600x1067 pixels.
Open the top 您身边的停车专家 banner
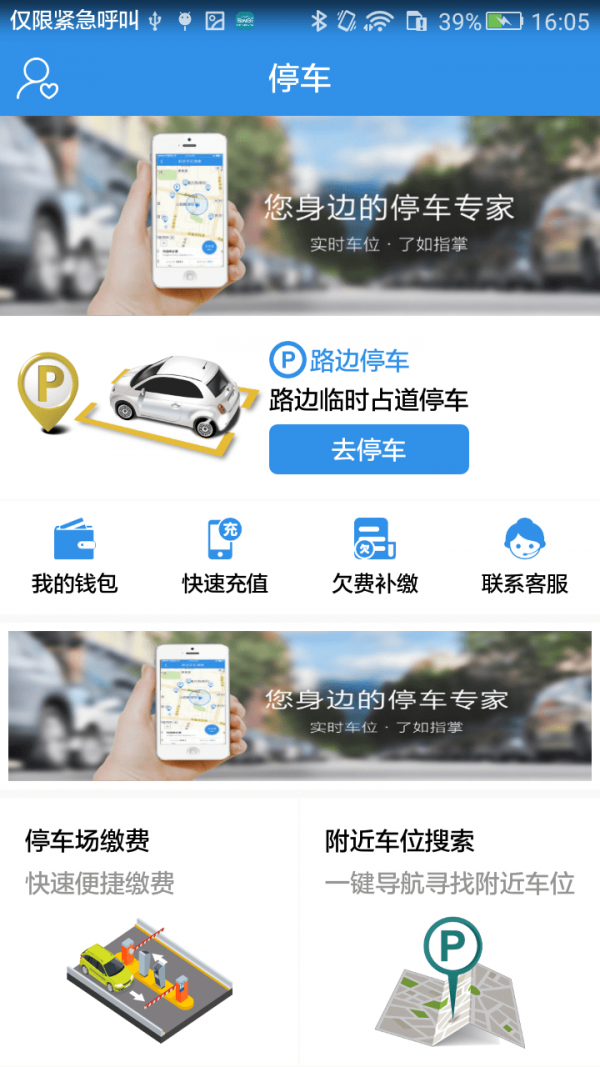(x=300, y=216)
